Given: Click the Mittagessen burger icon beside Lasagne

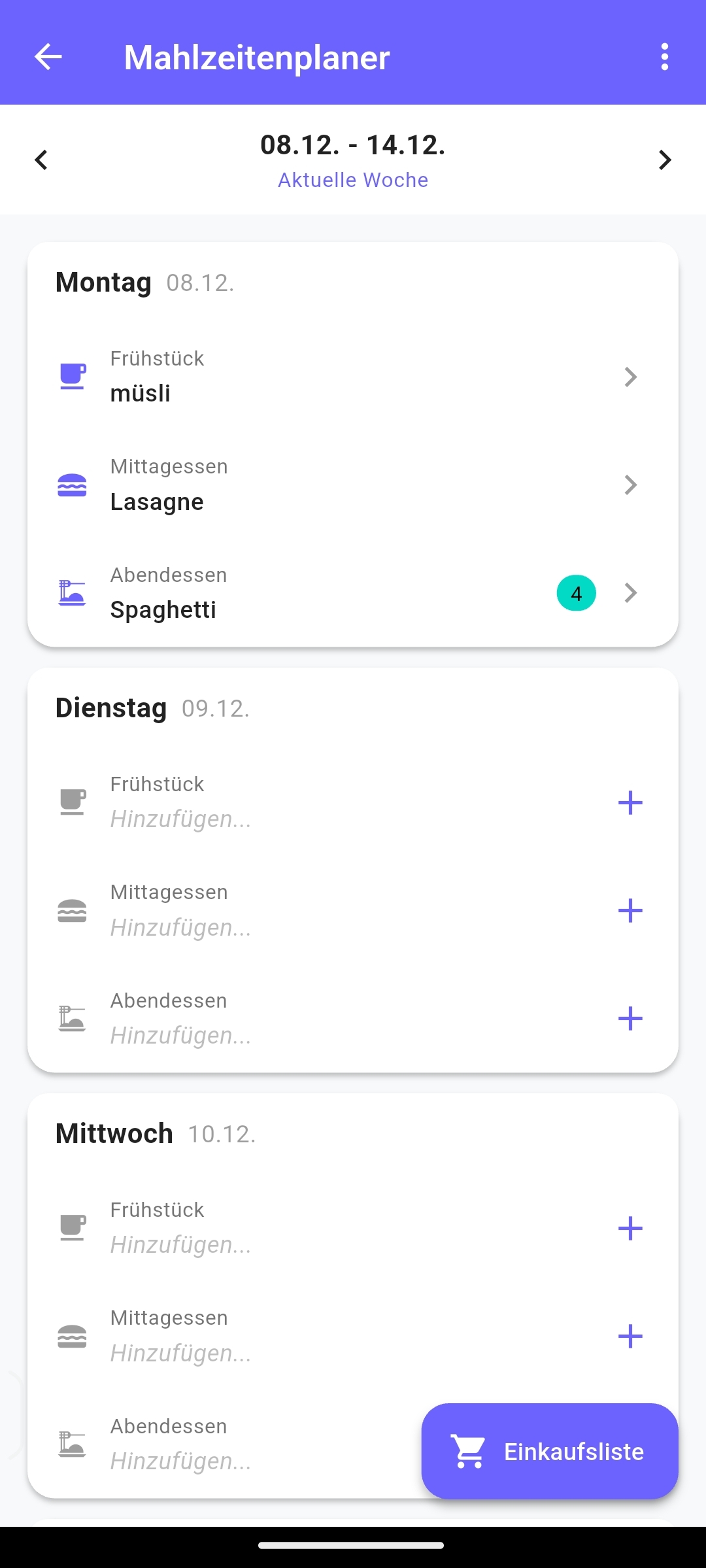Looking at the screenshot, I should pos(72,485).
